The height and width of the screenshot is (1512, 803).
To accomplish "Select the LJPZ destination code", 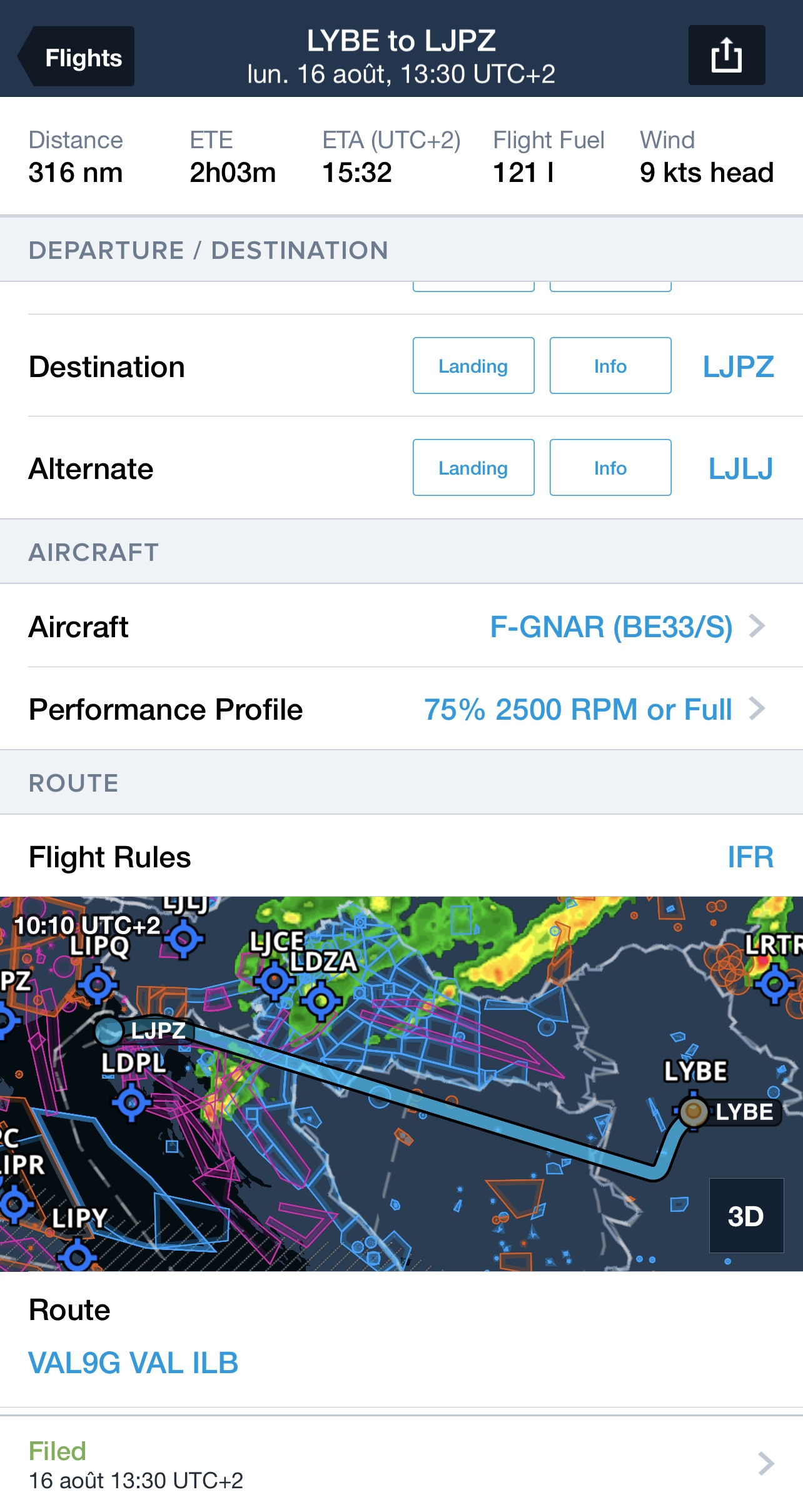I will (738, 366).
